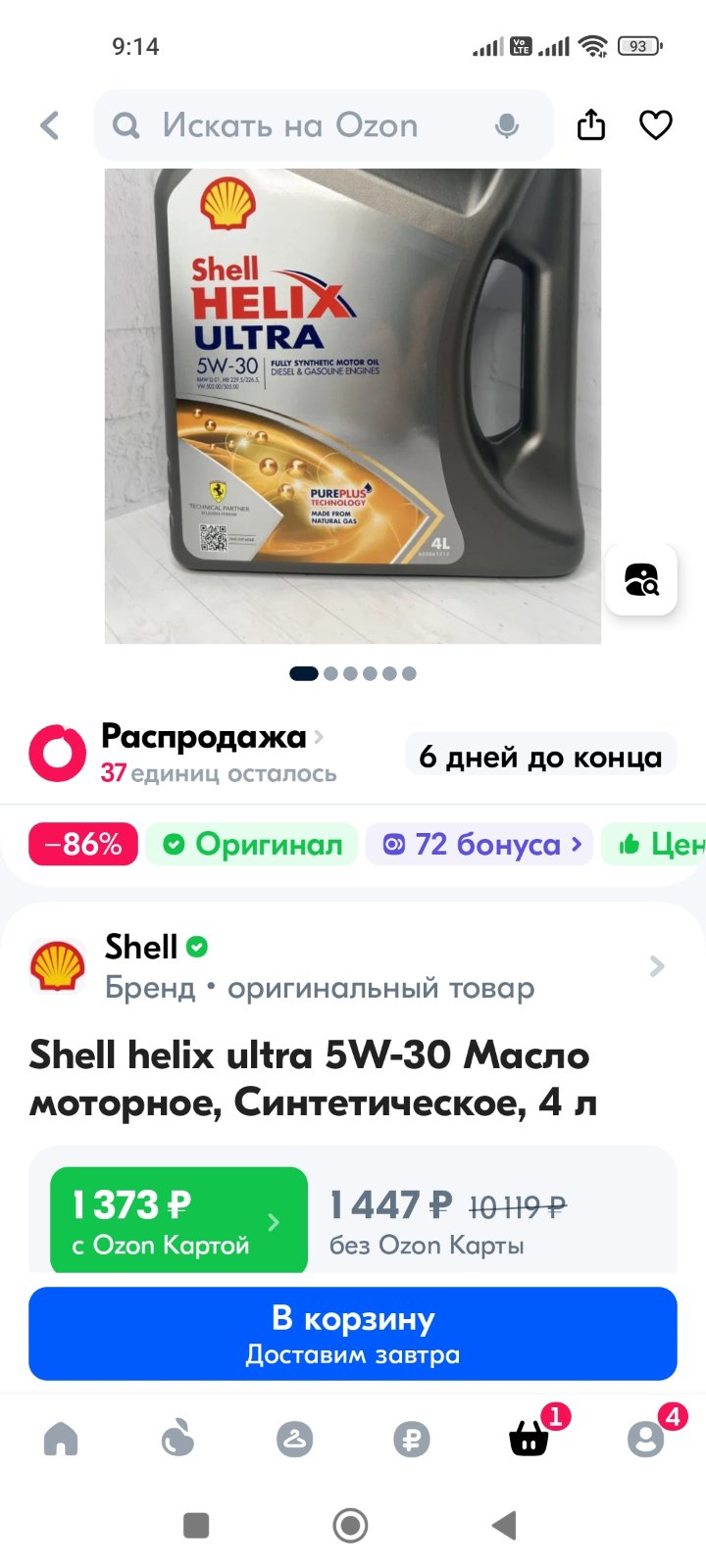
Task: Find similar items by image search icon
Action: click(641, 579)
